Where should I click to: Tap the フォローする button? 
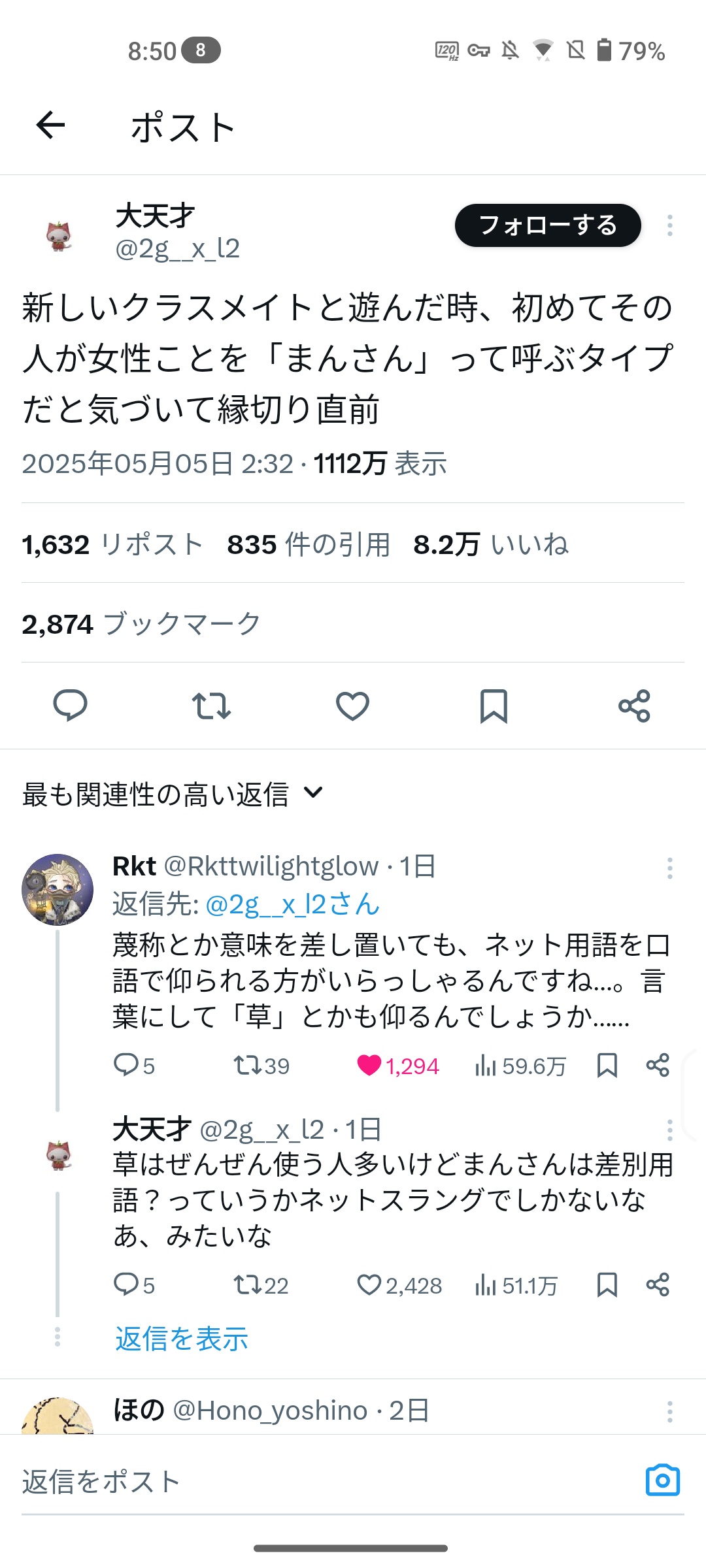tap(548, 225)
